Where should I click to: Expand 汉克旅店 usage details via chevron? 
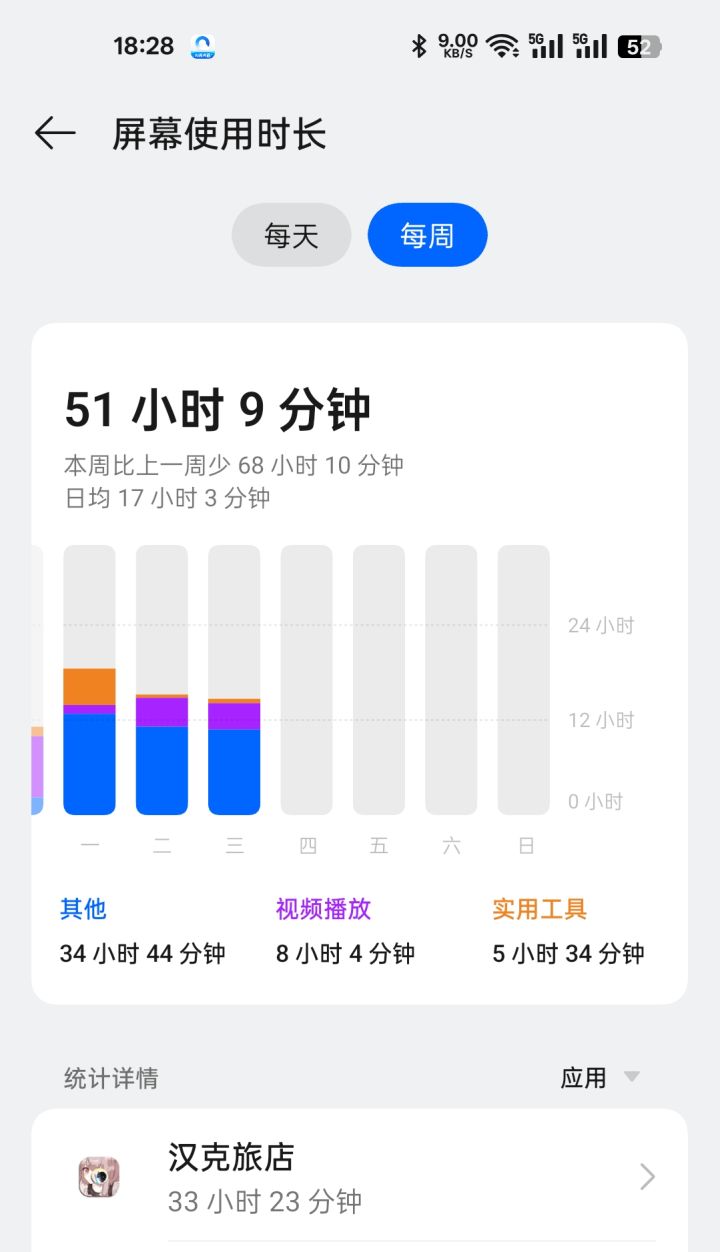point(647,1177)
